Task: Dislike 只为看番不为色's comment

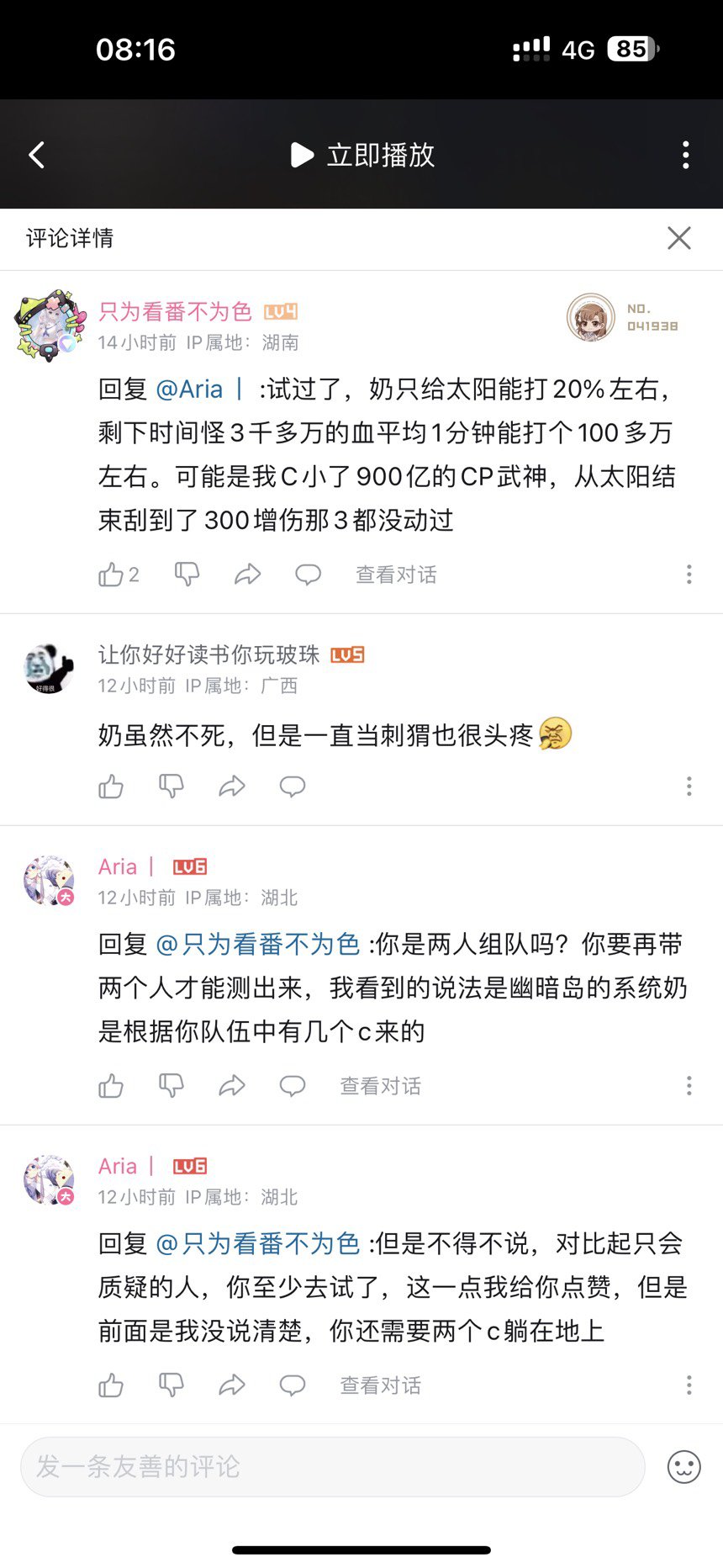Action: [x=187, y=575]
